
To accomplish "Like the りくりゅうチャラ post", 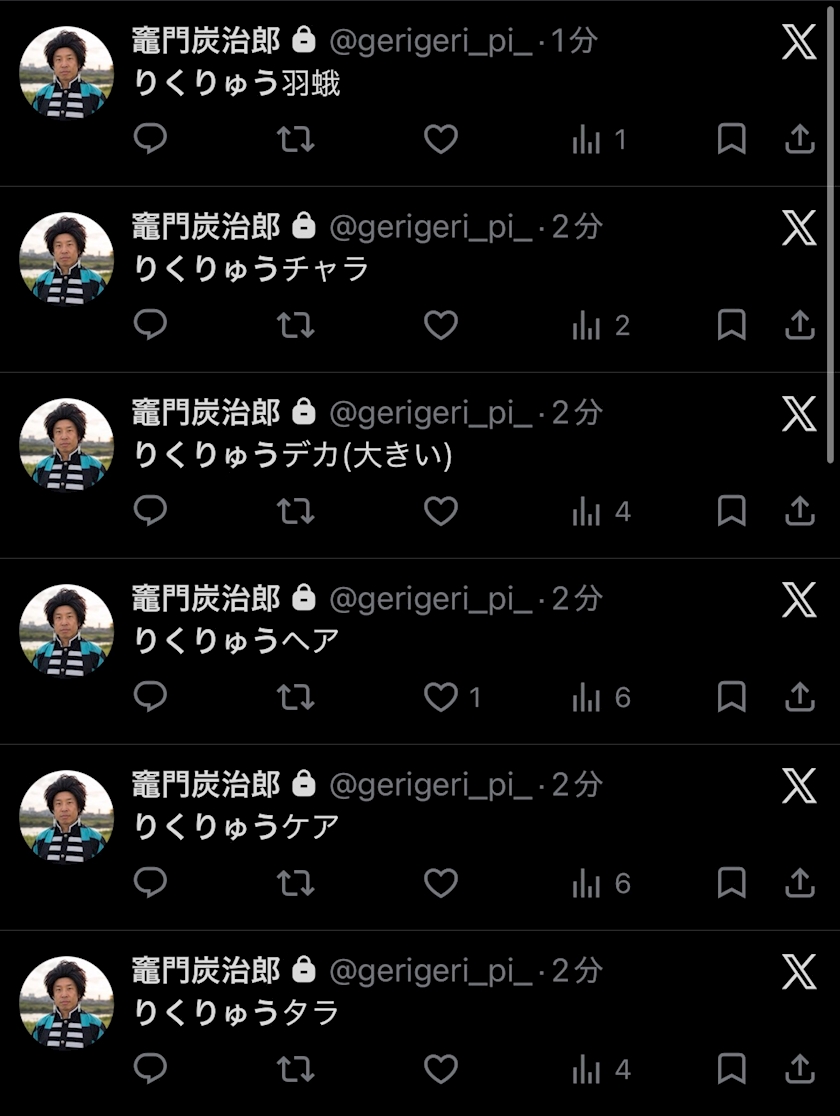I will pyautogui.click(x=441, y=325).
